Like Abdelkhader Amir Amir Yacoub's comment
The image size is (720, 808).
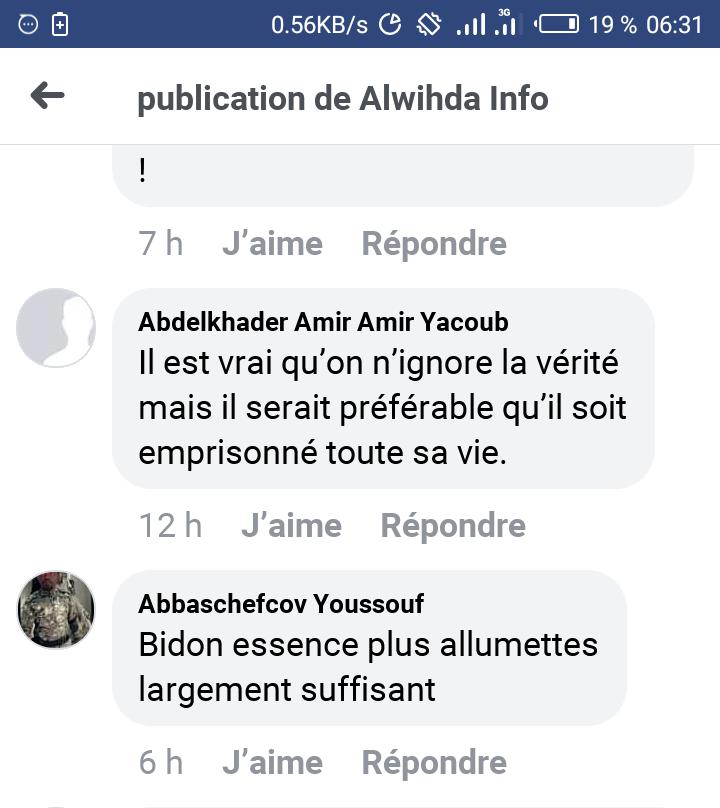[291, 526]
